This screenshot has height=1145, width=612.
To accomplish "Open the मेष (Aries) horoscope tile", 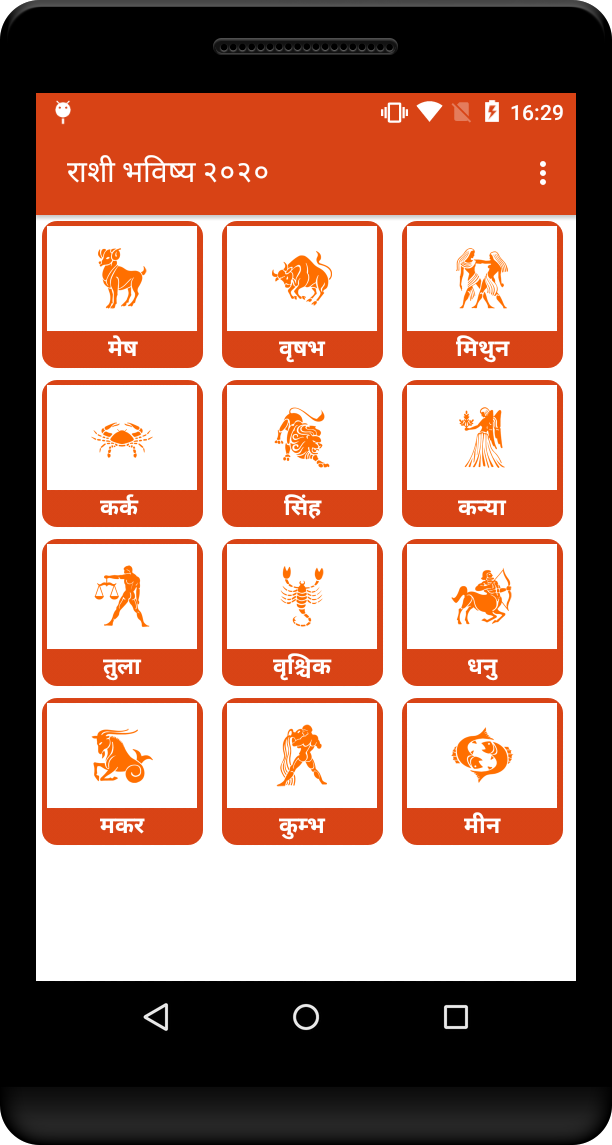I will pyautogui.click(x=123, y=294).
